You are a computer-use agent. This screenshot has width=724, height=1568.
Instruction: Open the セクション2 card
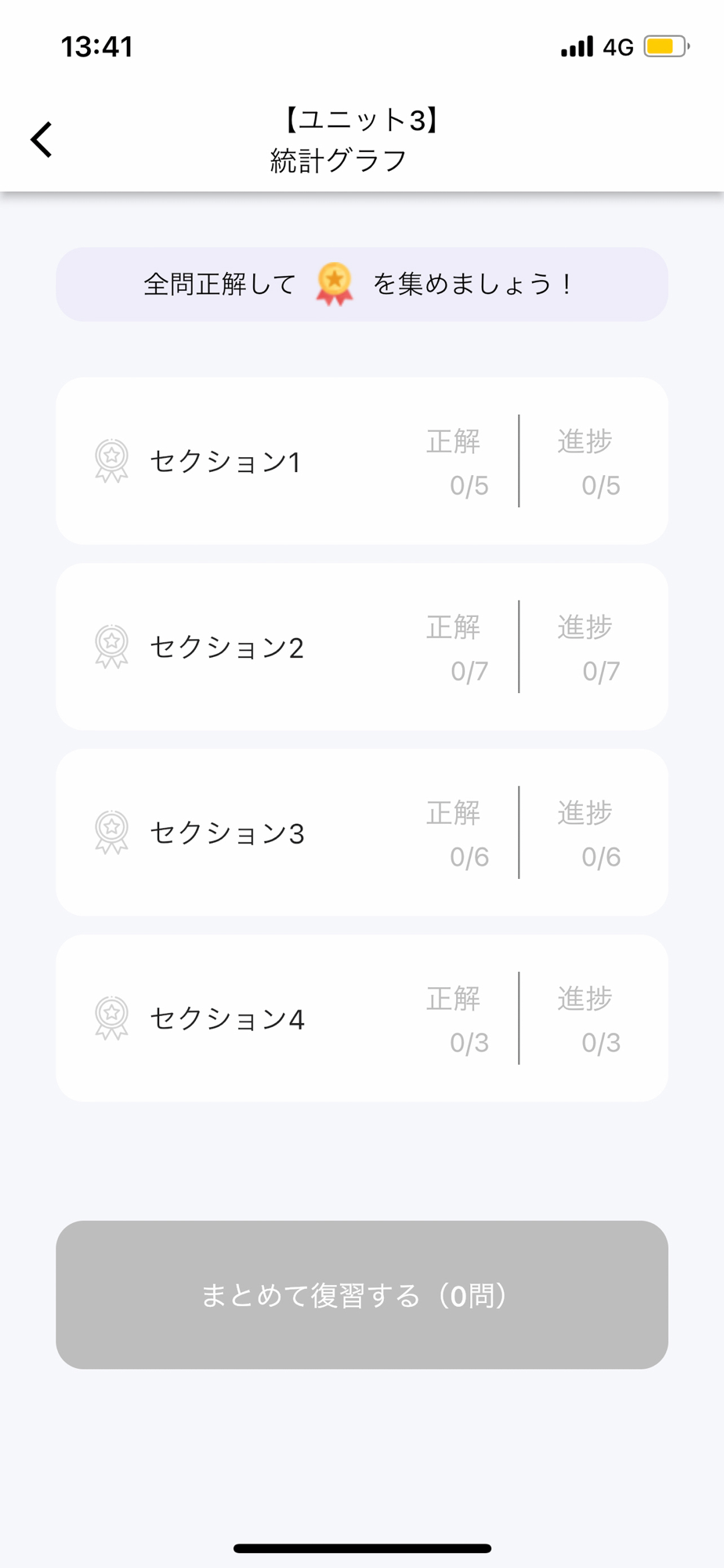[362, 647]
